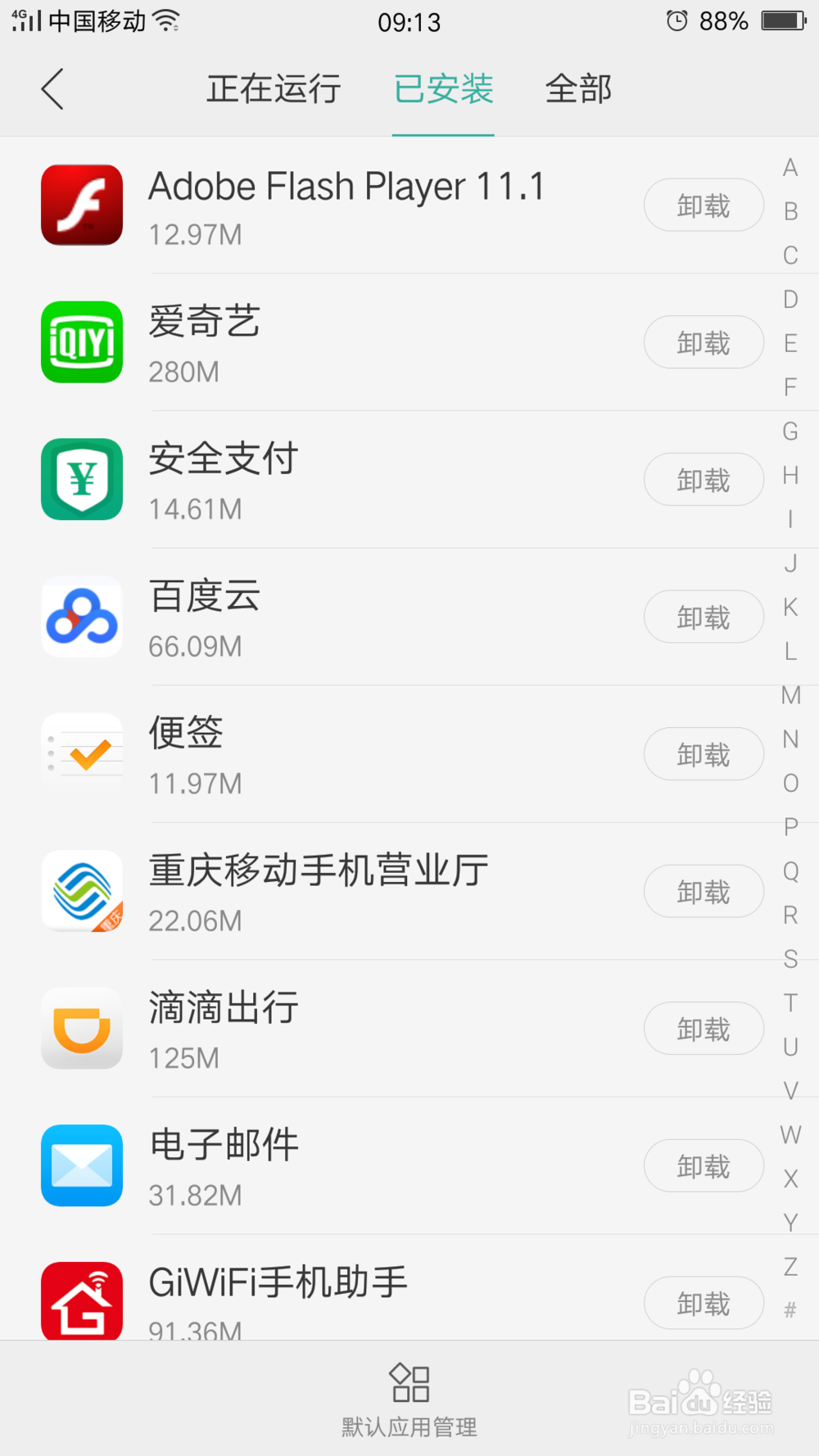Uninstall the 爱奇艺 app

[x=703, y=342]
